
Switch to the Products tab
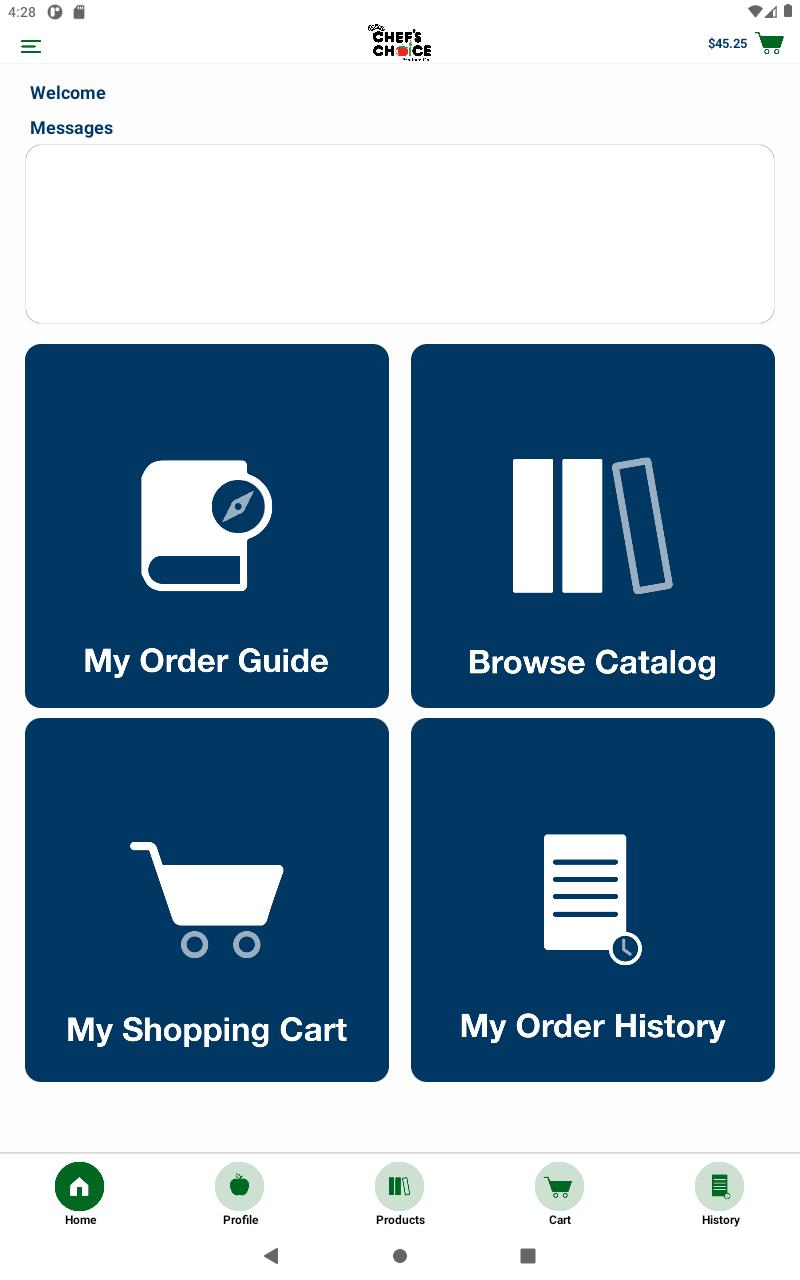[400, 1194]
